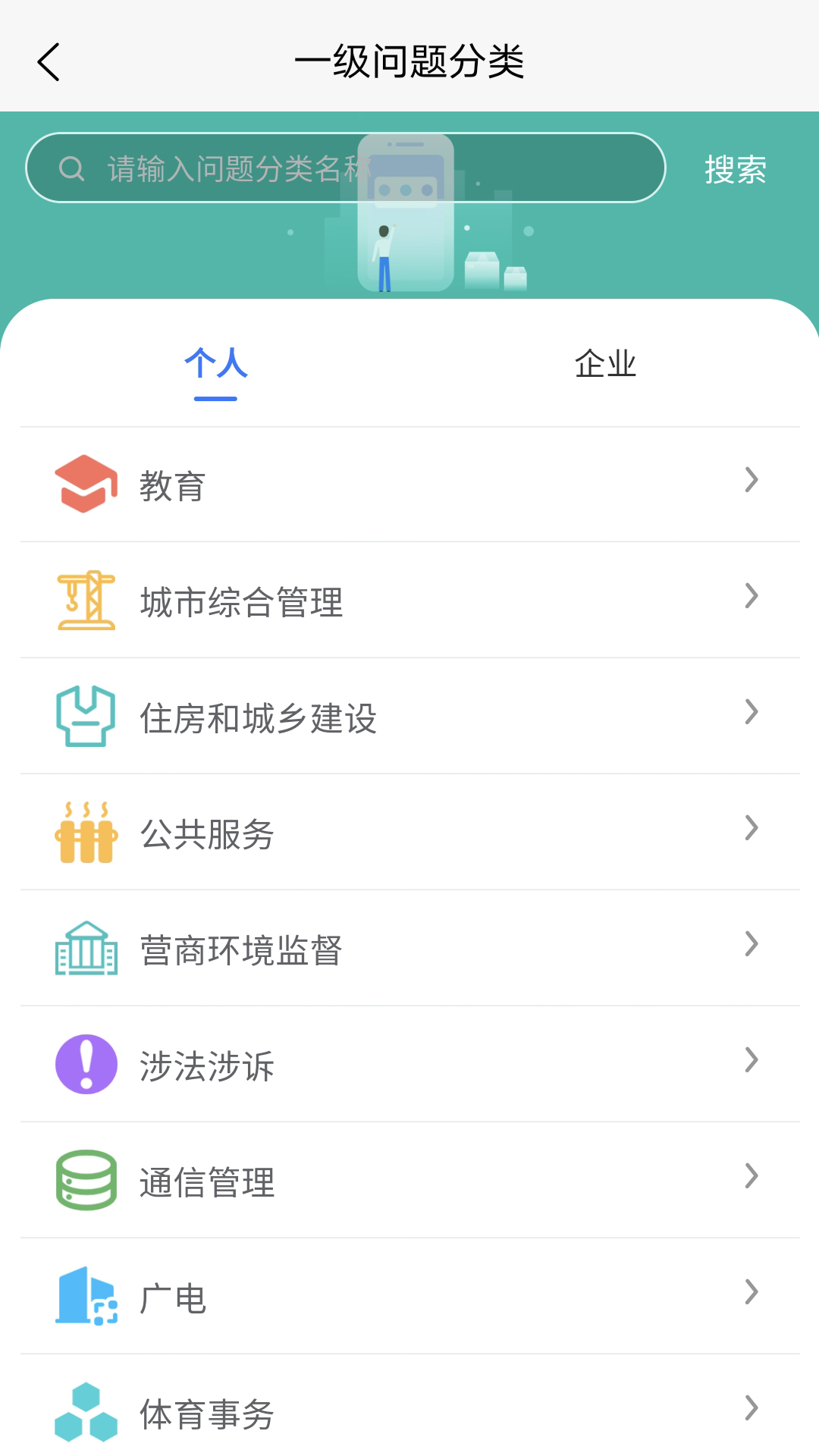This screenshot has height=1456, width=819.
Task: Go back from 一级问题分类 page
Action: [x=49, y=62]
